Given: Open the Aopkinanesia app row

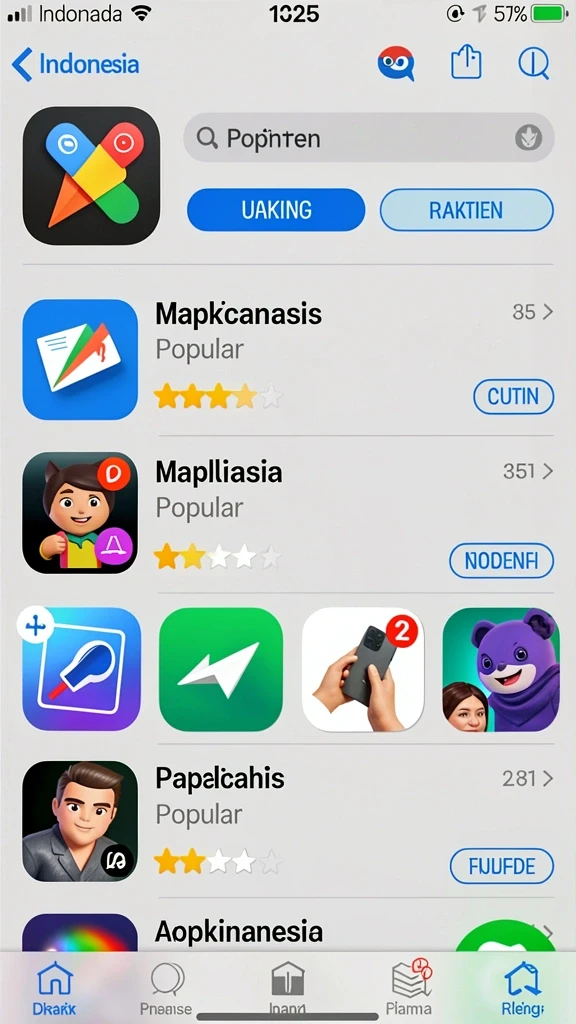Looking at the screenshot, I should (x=288, y=933).
